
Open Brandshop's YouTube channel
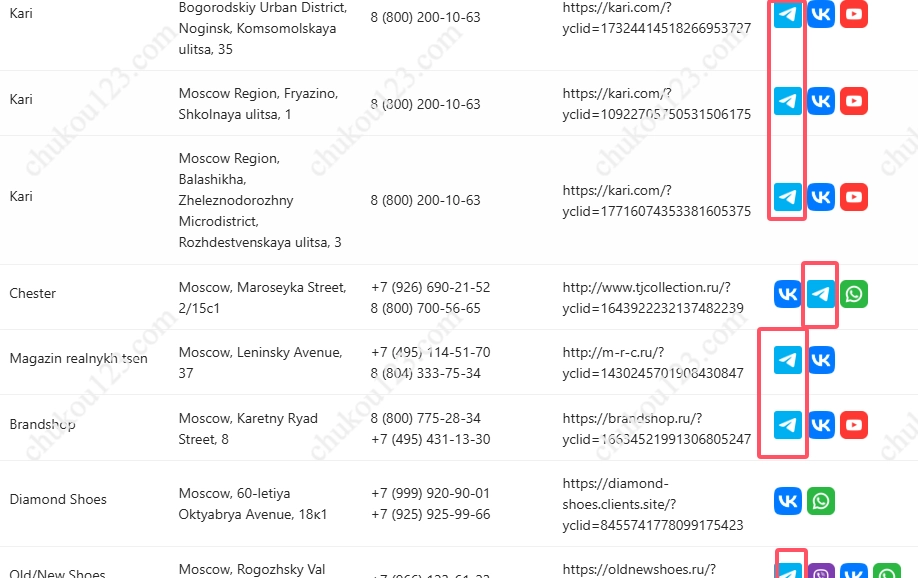(x=853, y=426)
